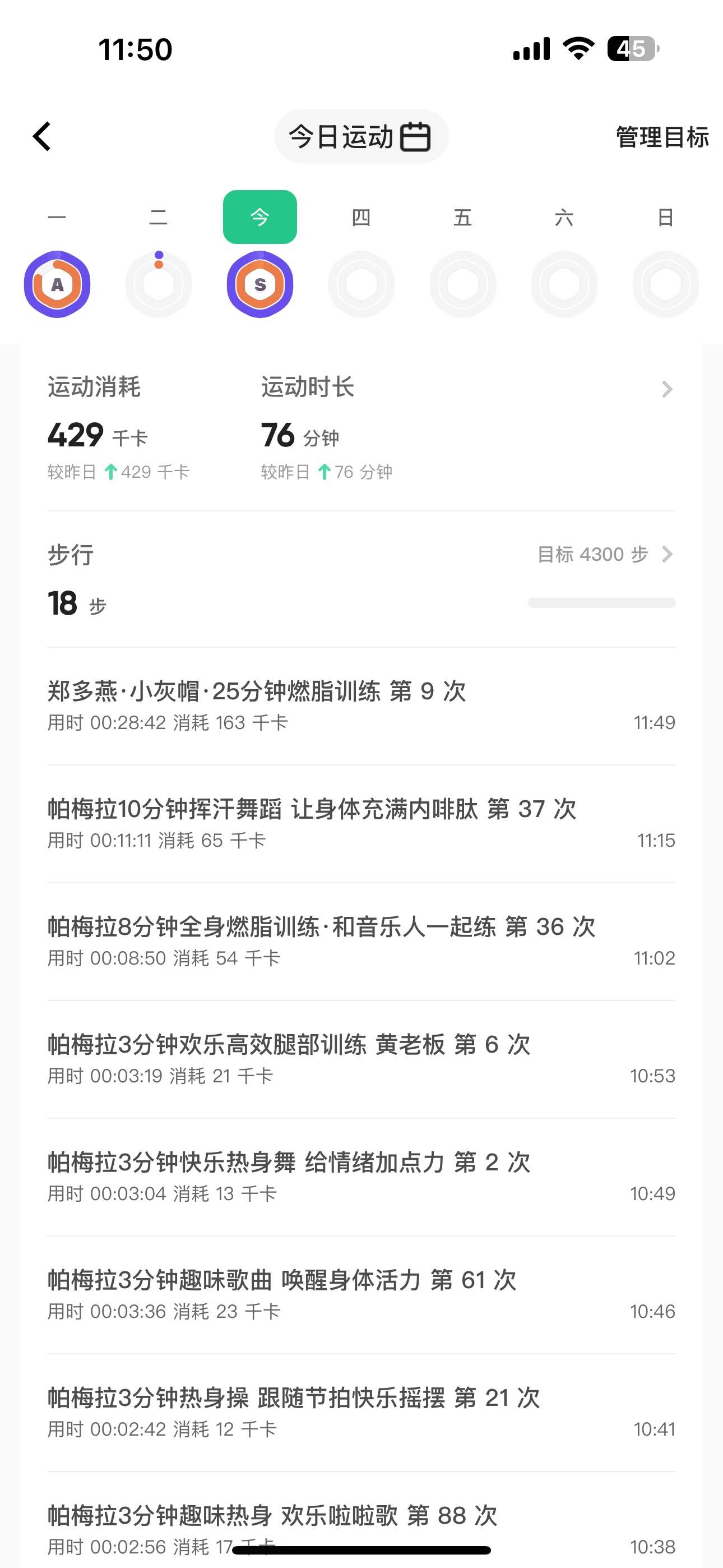Open the 帕梅拉3分钟热身操 record
This screenshot has width=723, height=1568.
[361, 1413]
